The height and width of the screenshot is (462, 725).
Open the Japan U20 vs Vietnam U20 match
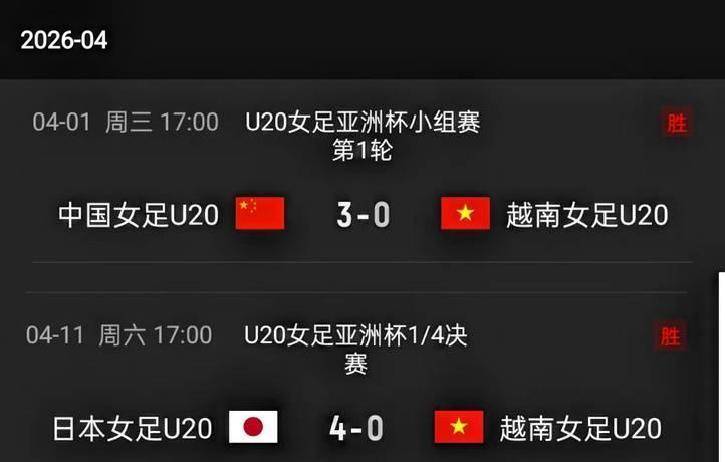[x=356, y=428]
